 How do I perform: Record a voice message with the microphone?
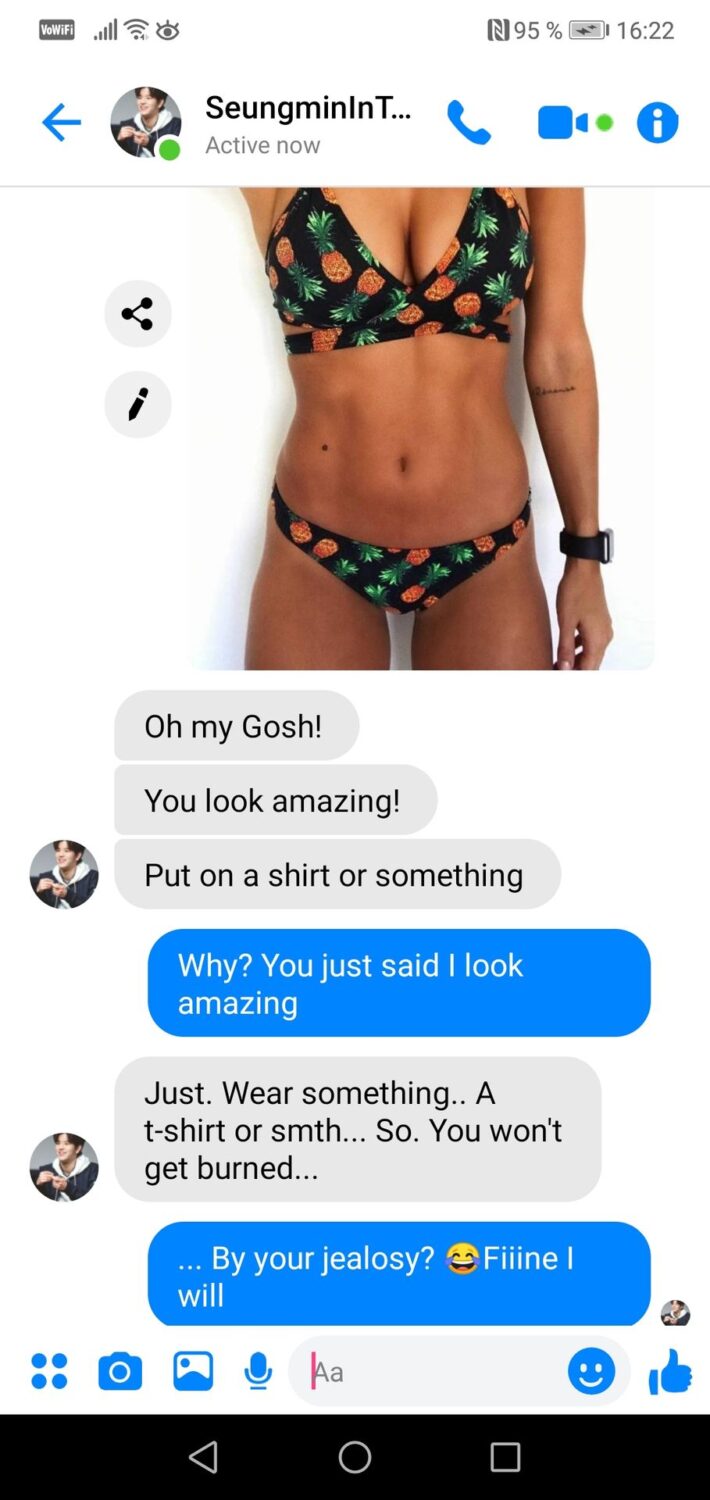tap(258, 1371)
